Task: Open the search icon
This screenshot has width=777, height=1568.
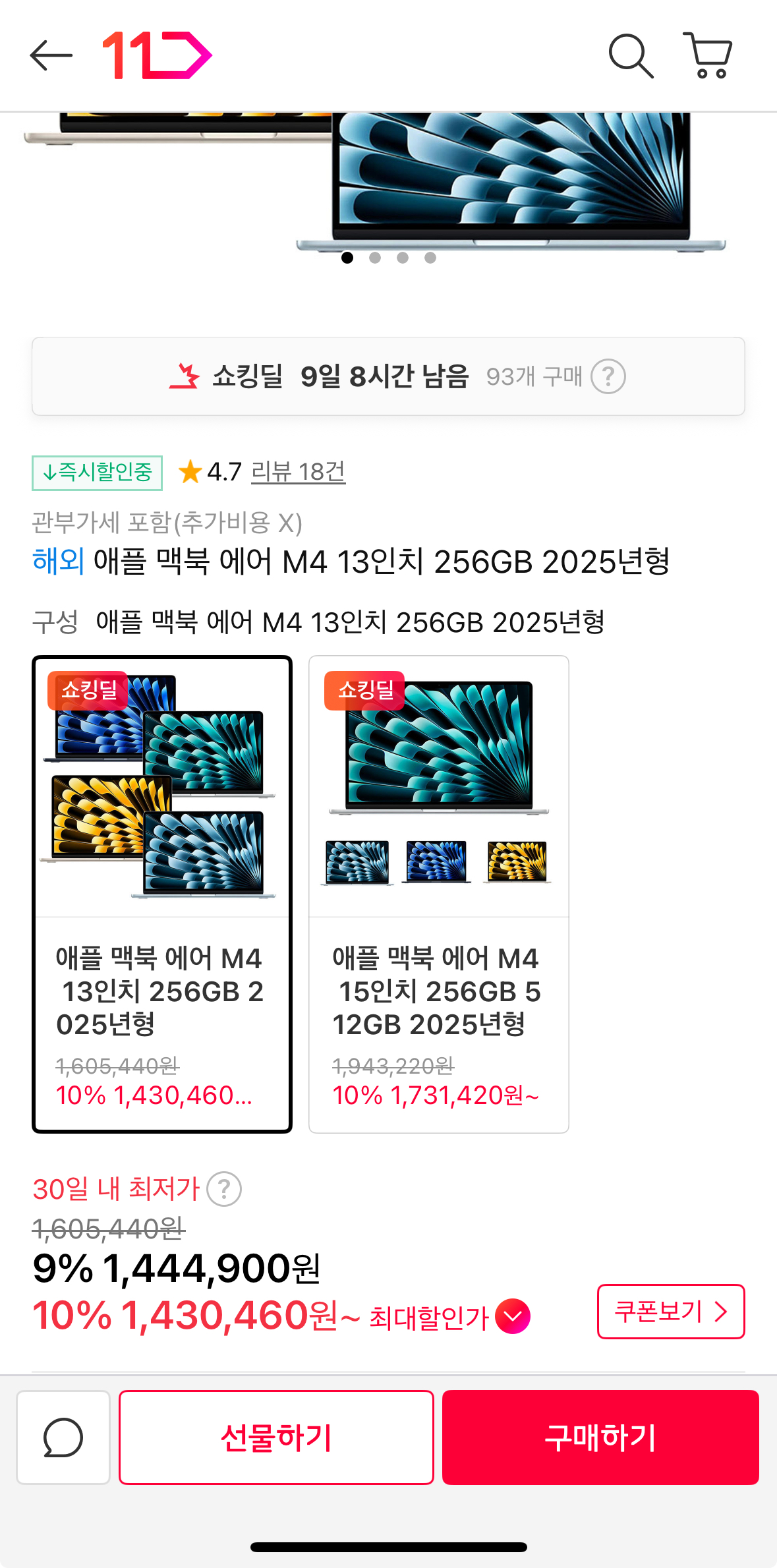Action: [x=632, y=55]
